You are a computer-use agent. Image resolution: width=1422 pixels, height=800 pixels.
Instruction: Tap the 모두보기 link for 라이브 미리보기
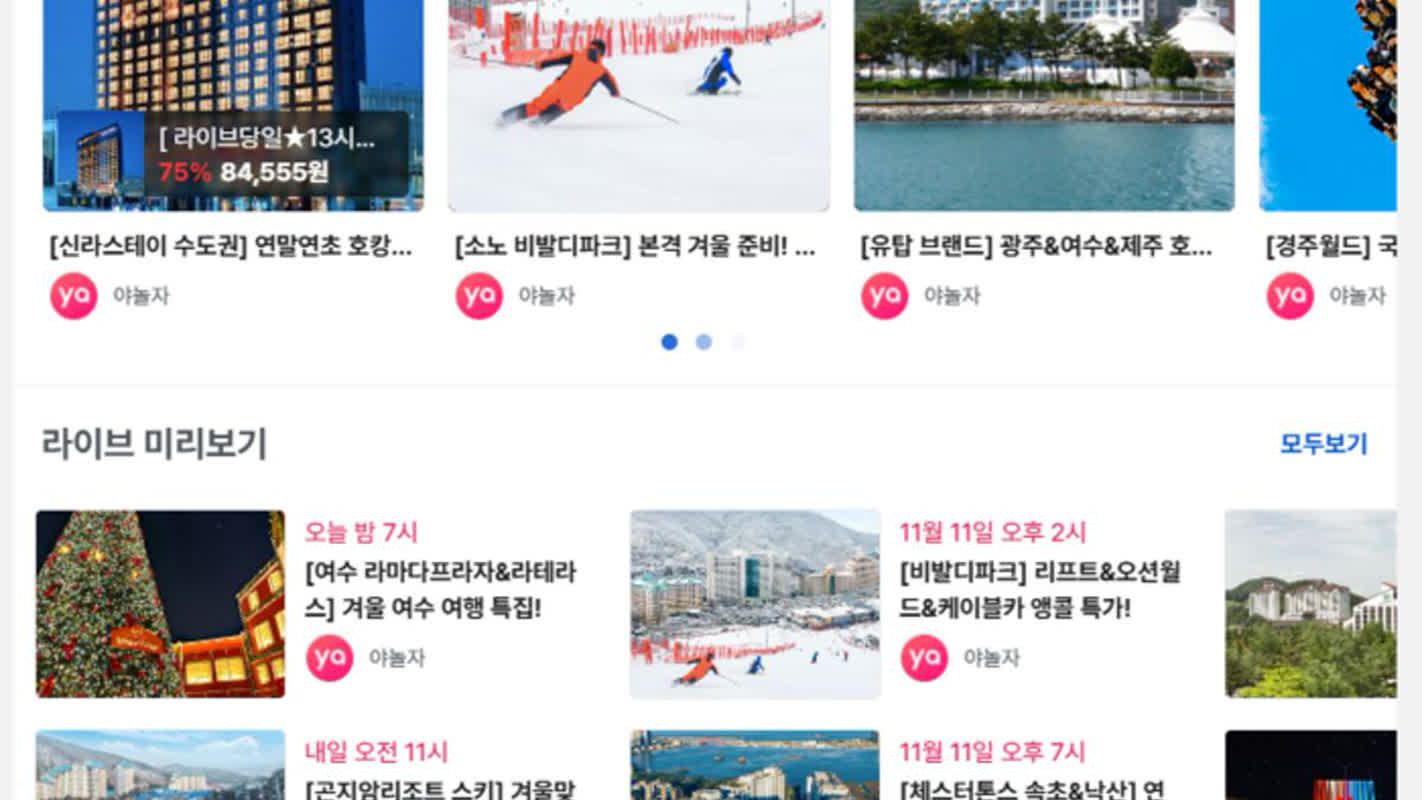[x=1323, y=444]
